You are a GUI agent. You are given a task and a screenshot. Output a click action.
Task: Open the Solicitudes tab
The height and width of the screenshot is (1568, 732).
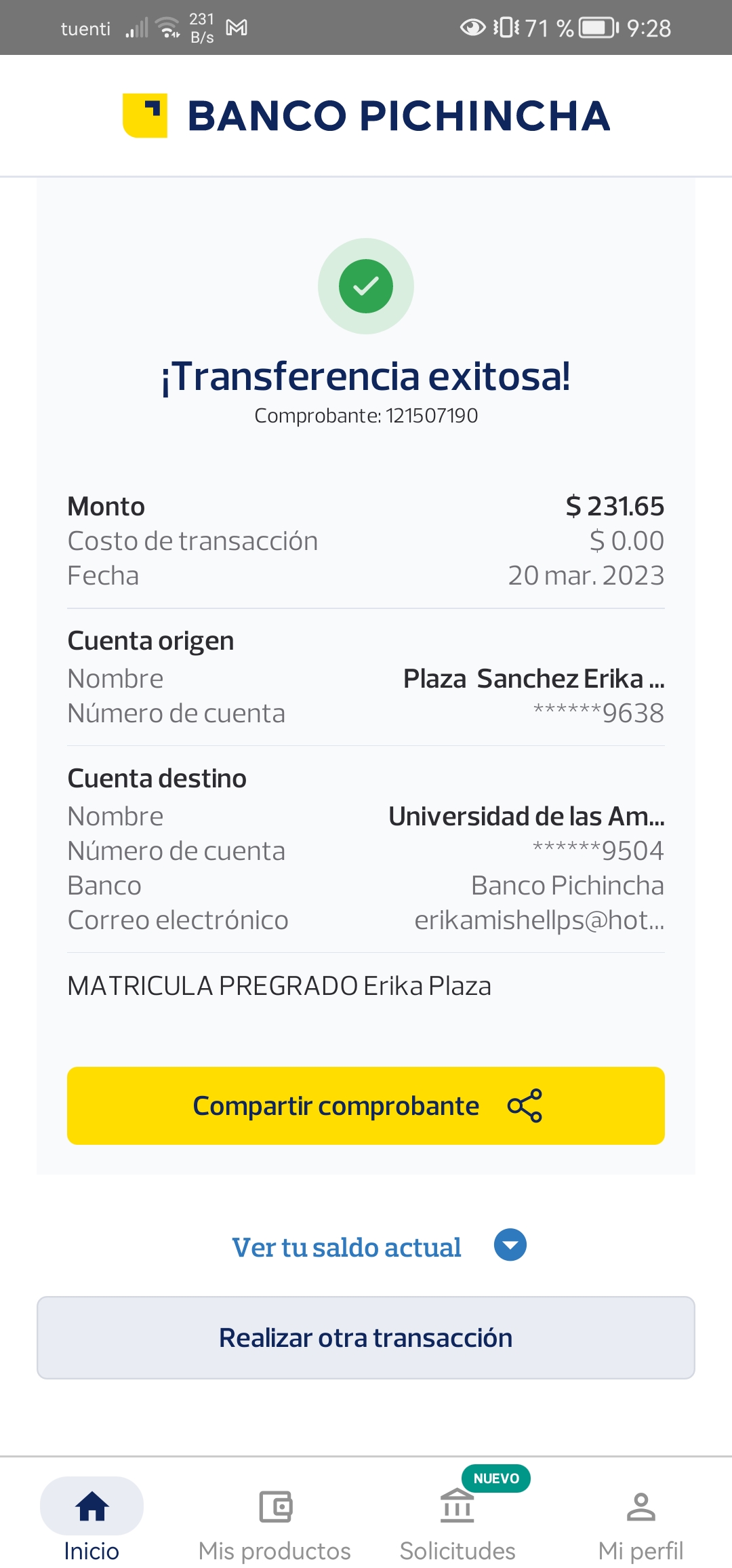tap(457, 1521)
